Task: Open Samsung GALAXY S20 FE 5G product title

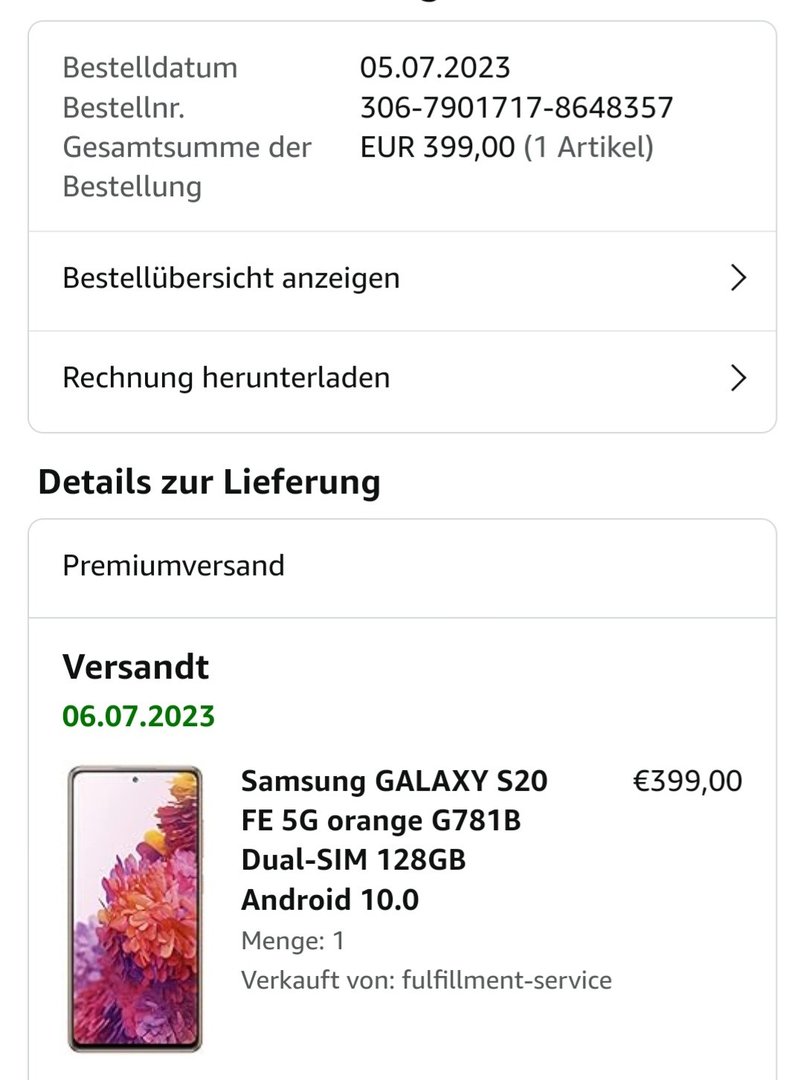Action: coord(394,840)
